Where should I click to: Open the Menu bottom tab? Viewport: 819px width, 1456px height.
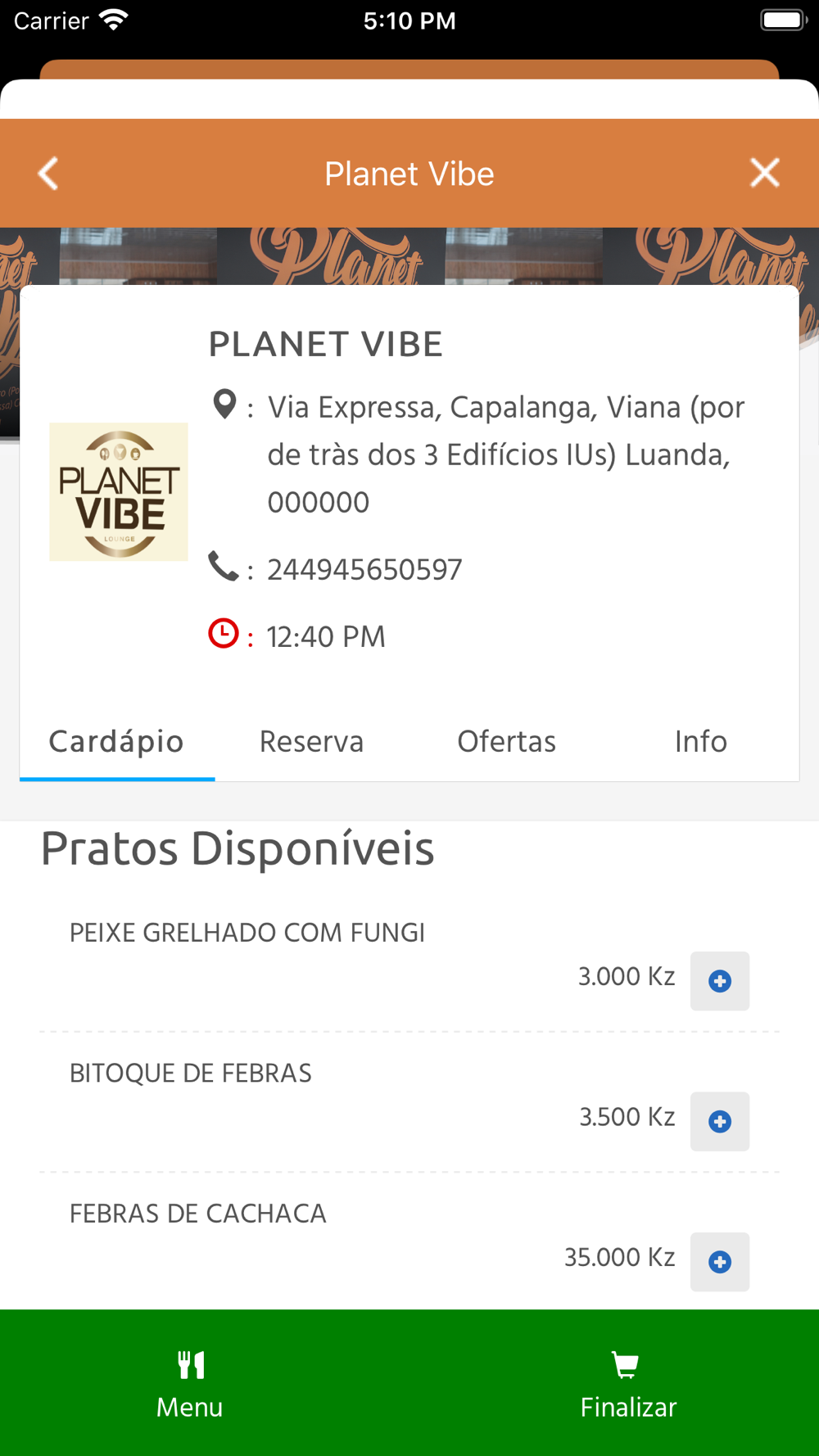pyautogui.click(x=190, y=1384)
